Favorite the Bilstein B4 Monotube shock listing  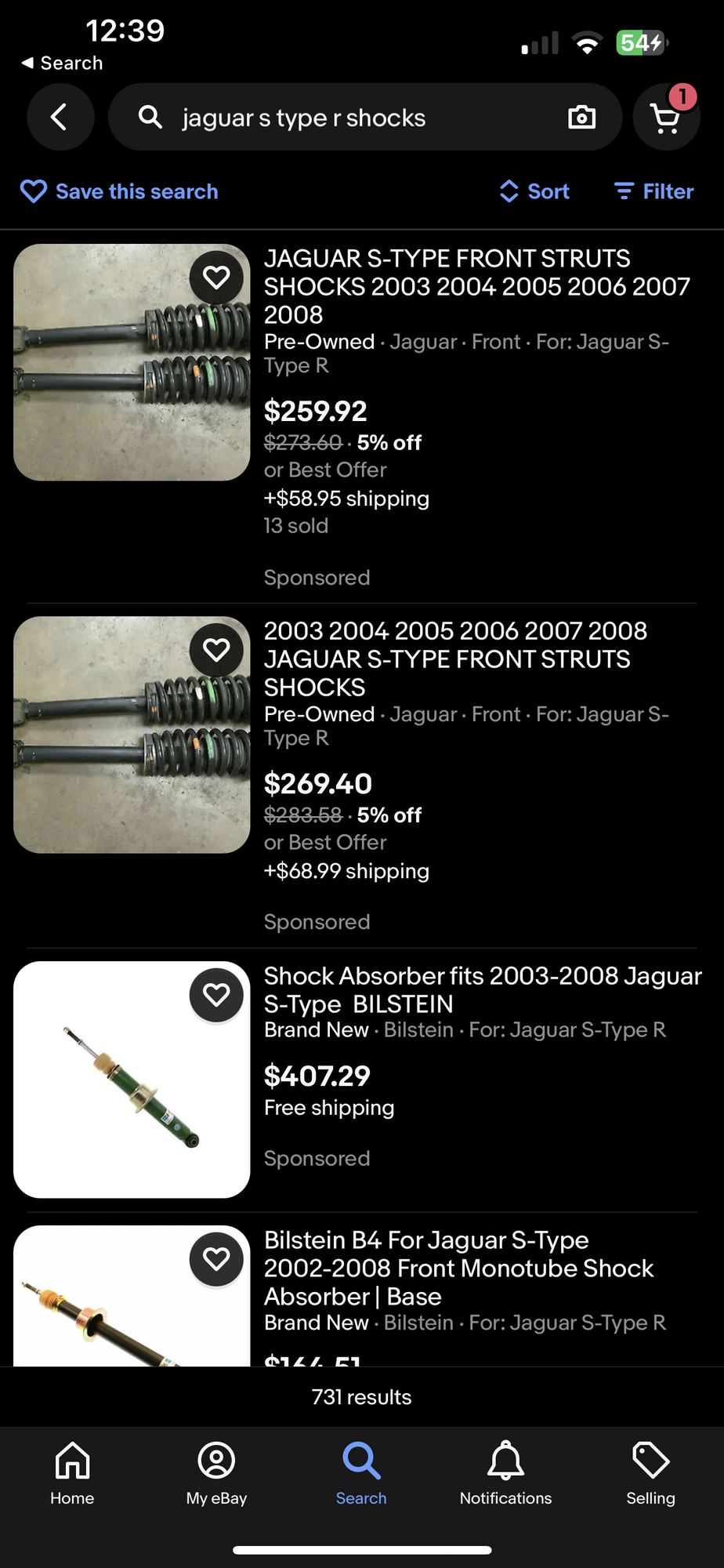click(x=216, y=1259)
